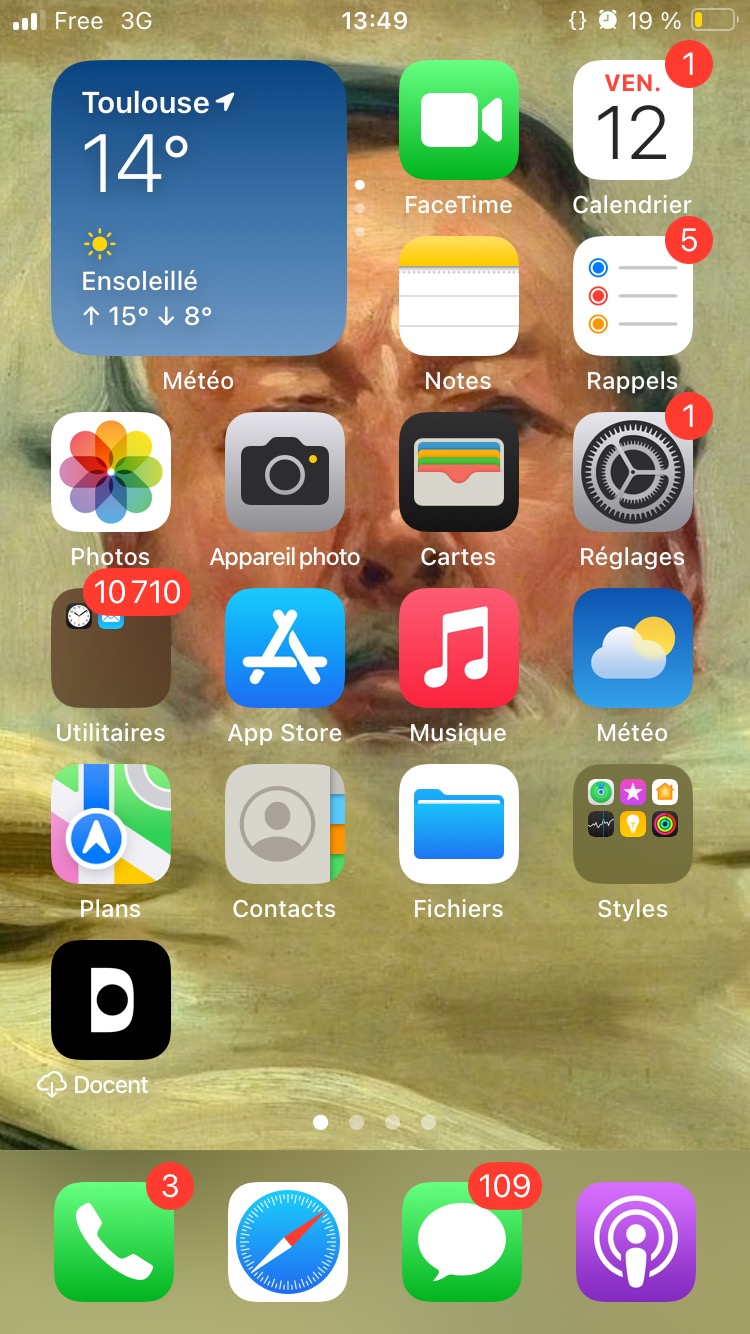Open the Musique app

coord(458,648)
